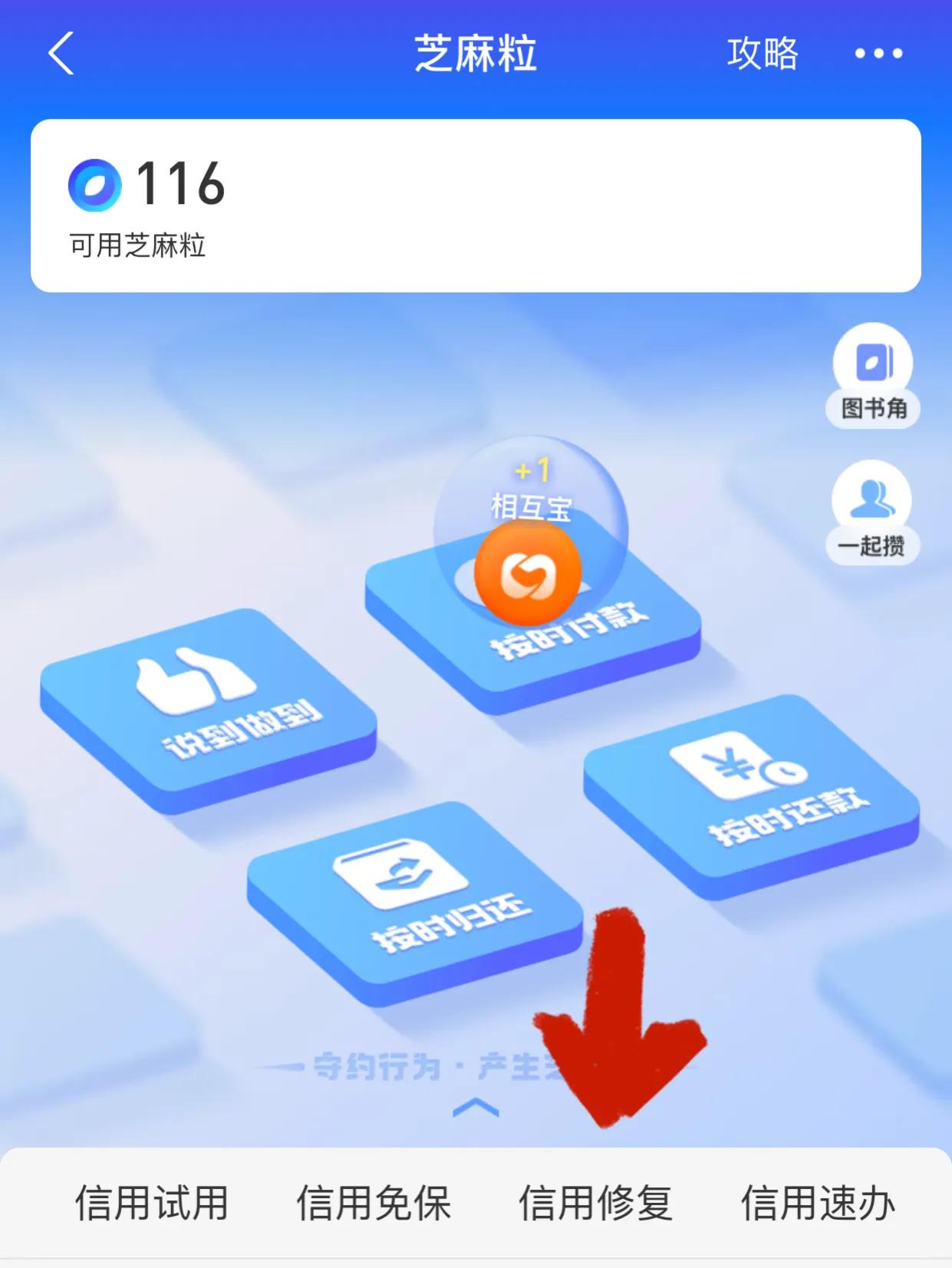Go back using the top-left arrow
The width and height of the screenshot is (952, 1268).
(x=61, y=53)
